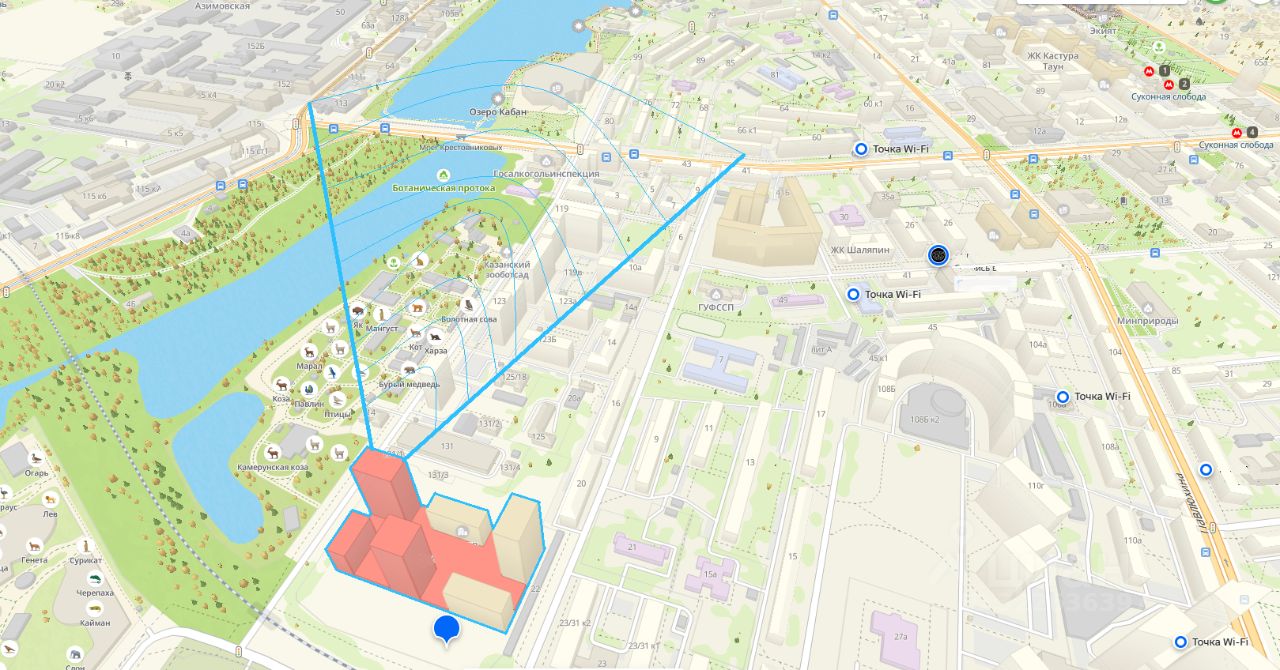This screenshot has height=670, width=1280.
Task: Open Точка Wi-Fi marker near building 108a
Action: [x=1063, y=396]
